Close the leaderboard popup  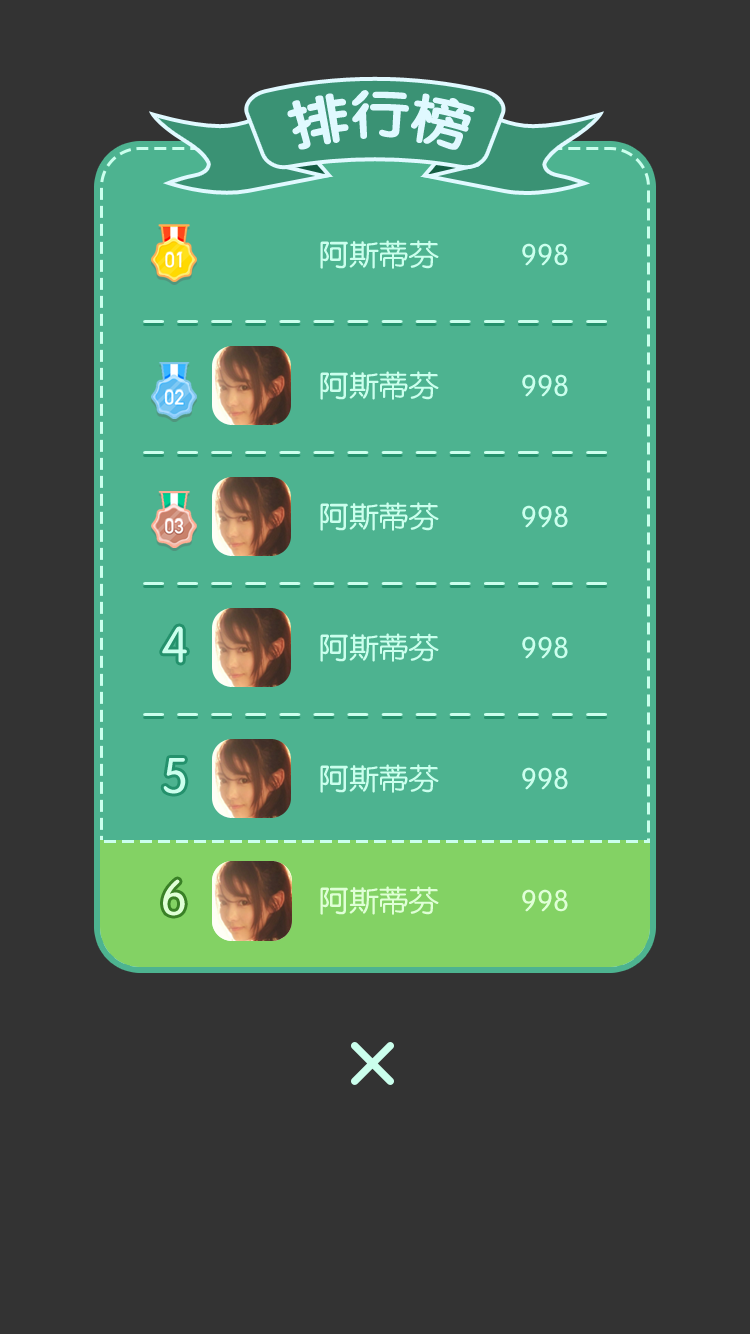372,1063
